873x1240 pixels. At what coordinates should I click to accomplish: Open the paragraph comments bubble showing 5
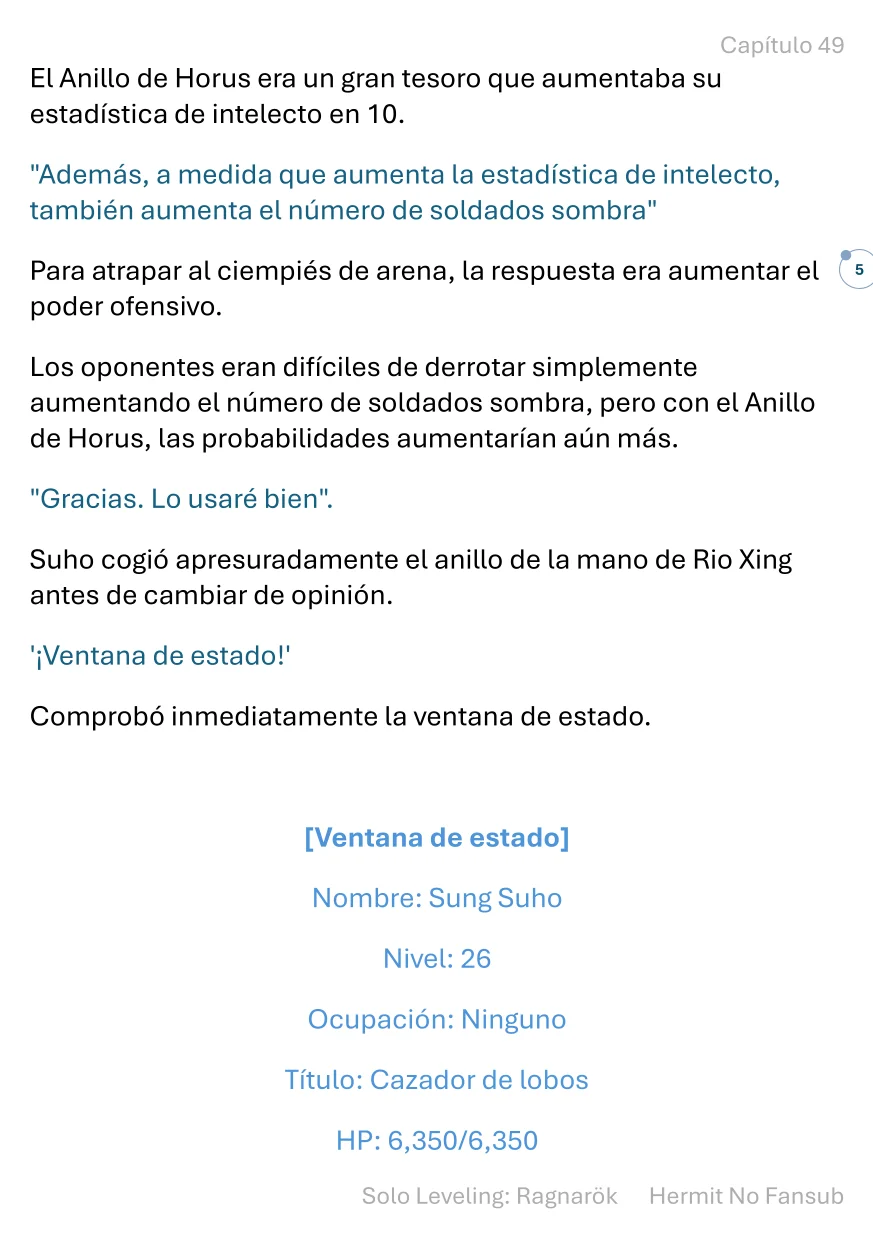point(857,270)
